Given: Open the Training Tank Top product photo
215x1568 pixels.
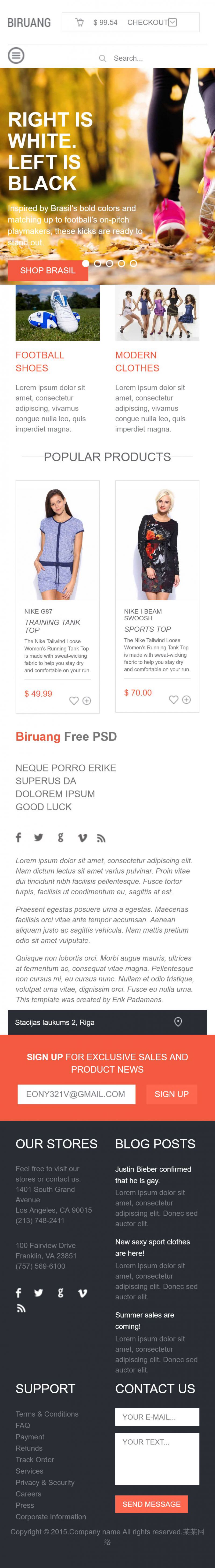Looking at the screenshot, I should pos(57,544).
